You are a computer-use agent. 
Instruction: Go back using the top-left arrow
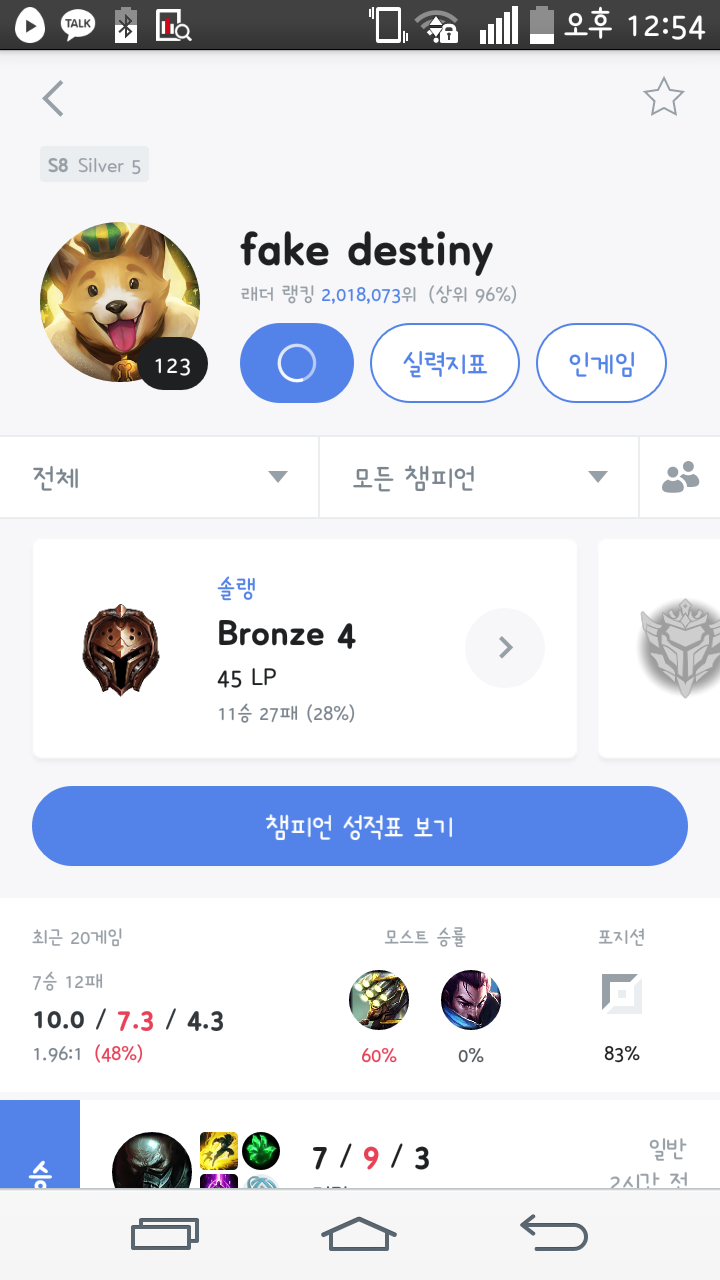[54, 99]
